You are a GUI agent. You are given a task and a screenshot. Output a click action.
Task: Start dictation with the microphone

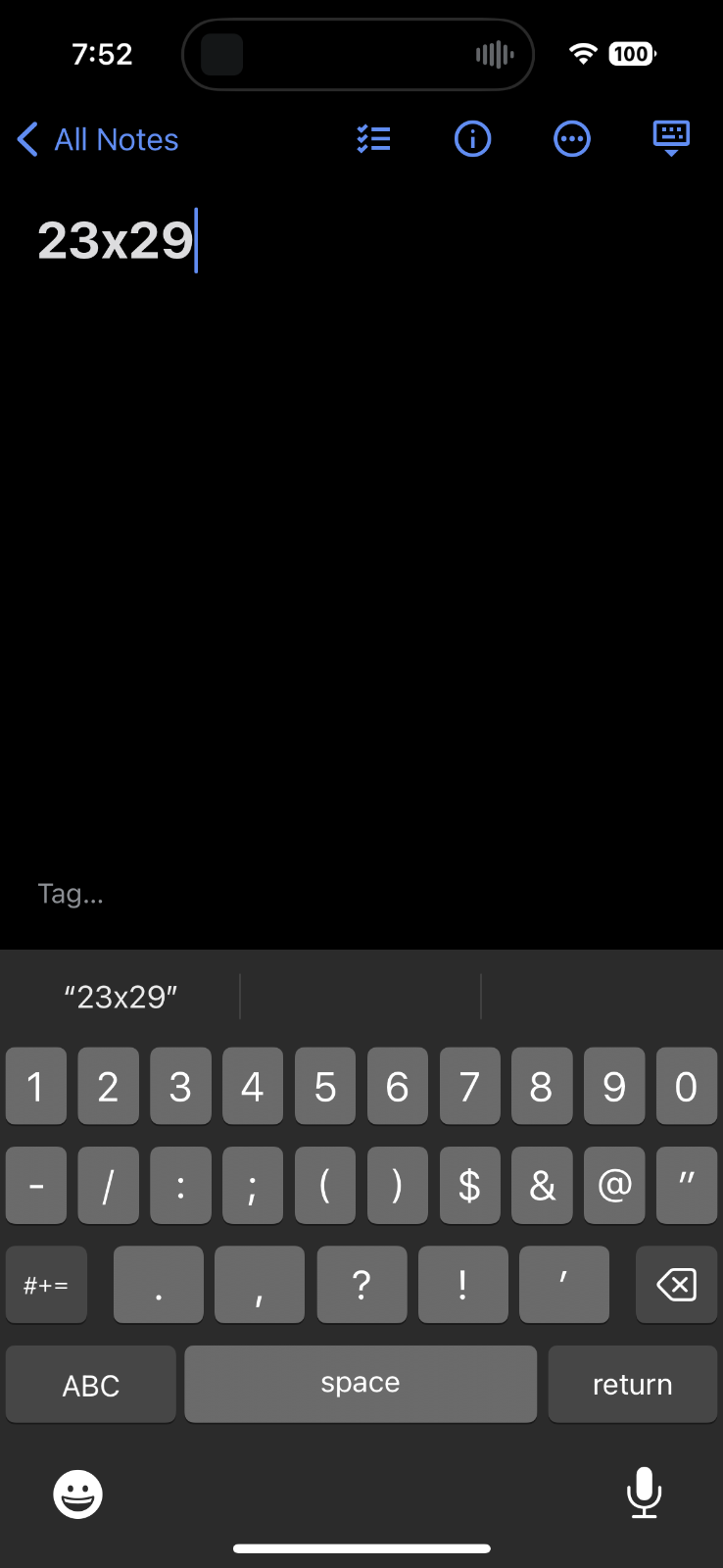point(644,1493)
